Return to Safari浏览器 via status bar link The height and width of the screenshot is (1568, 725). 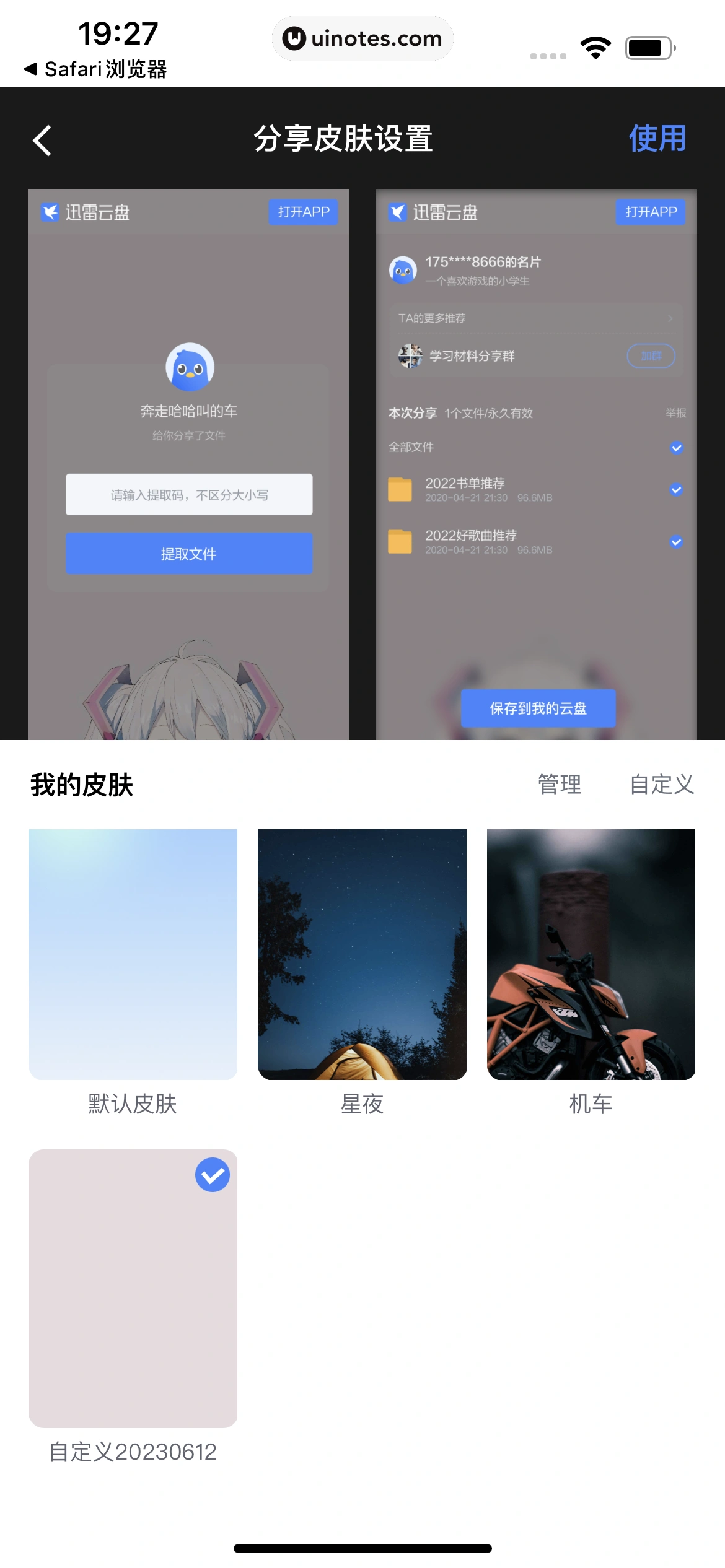pyautogui.click(x=96, y=69)
